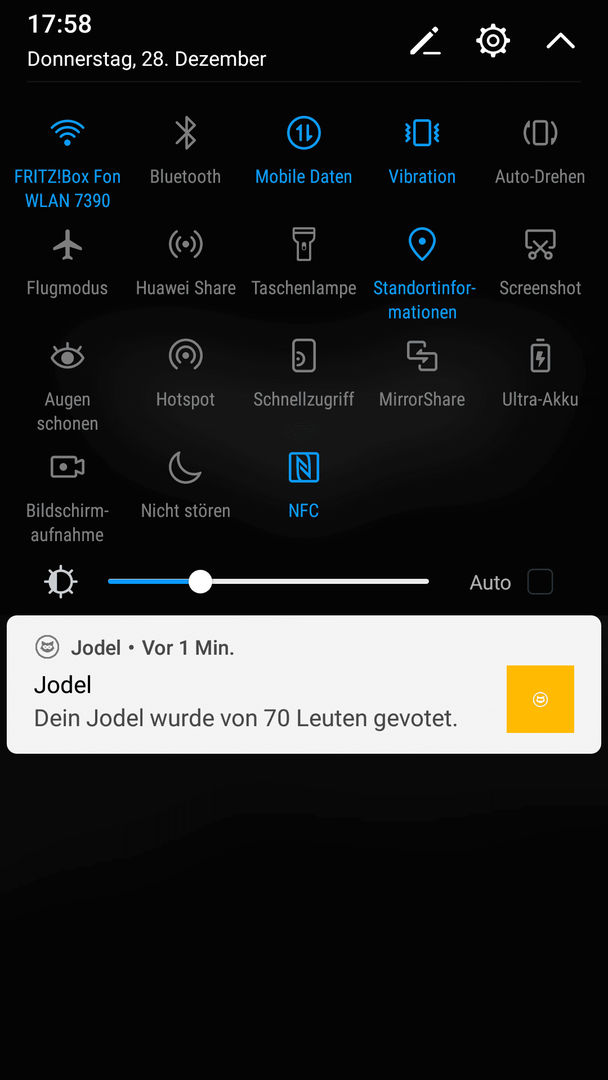
Task: Turn on Auto-Drehen
Action: pos(540,132)
